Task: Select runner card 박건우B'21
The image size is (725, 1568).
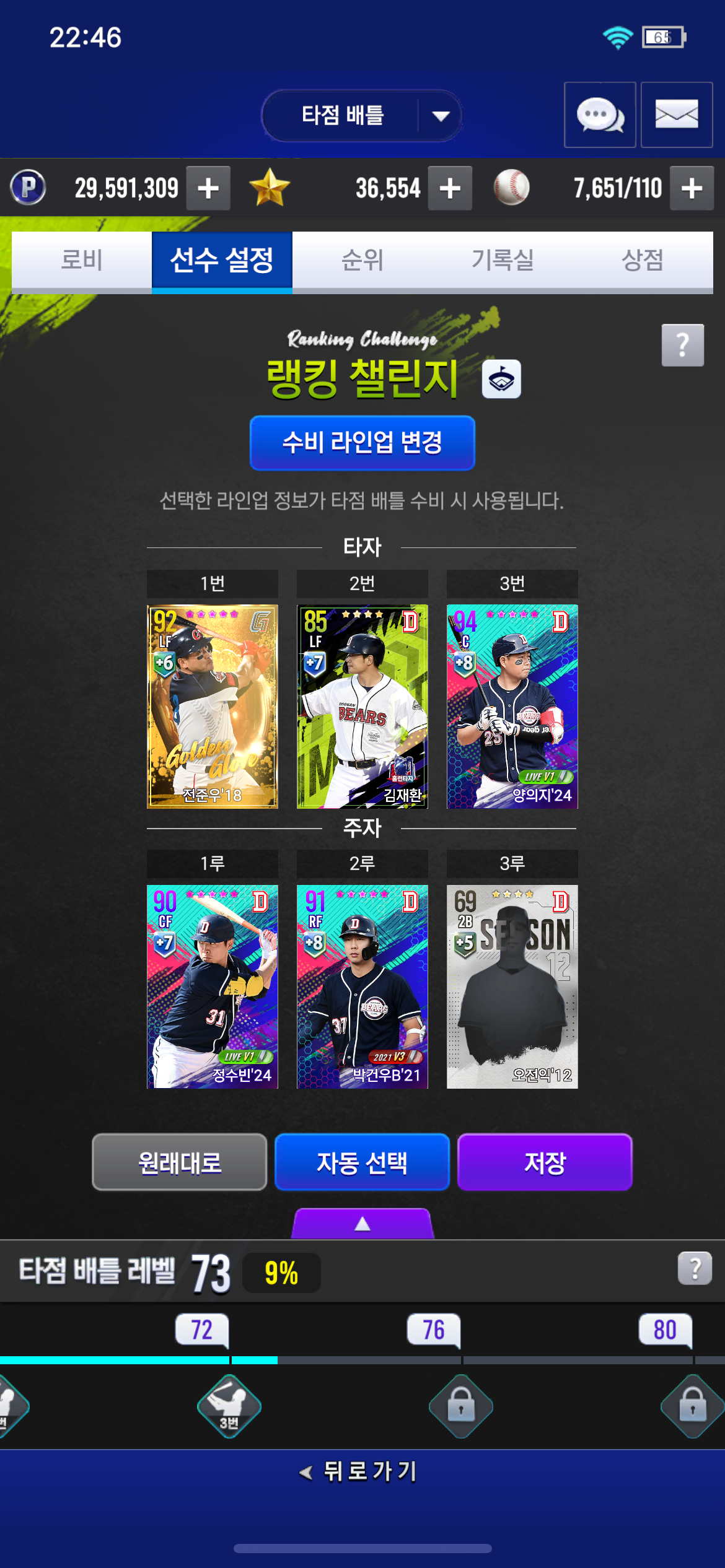Action: (x=362, y=987)
